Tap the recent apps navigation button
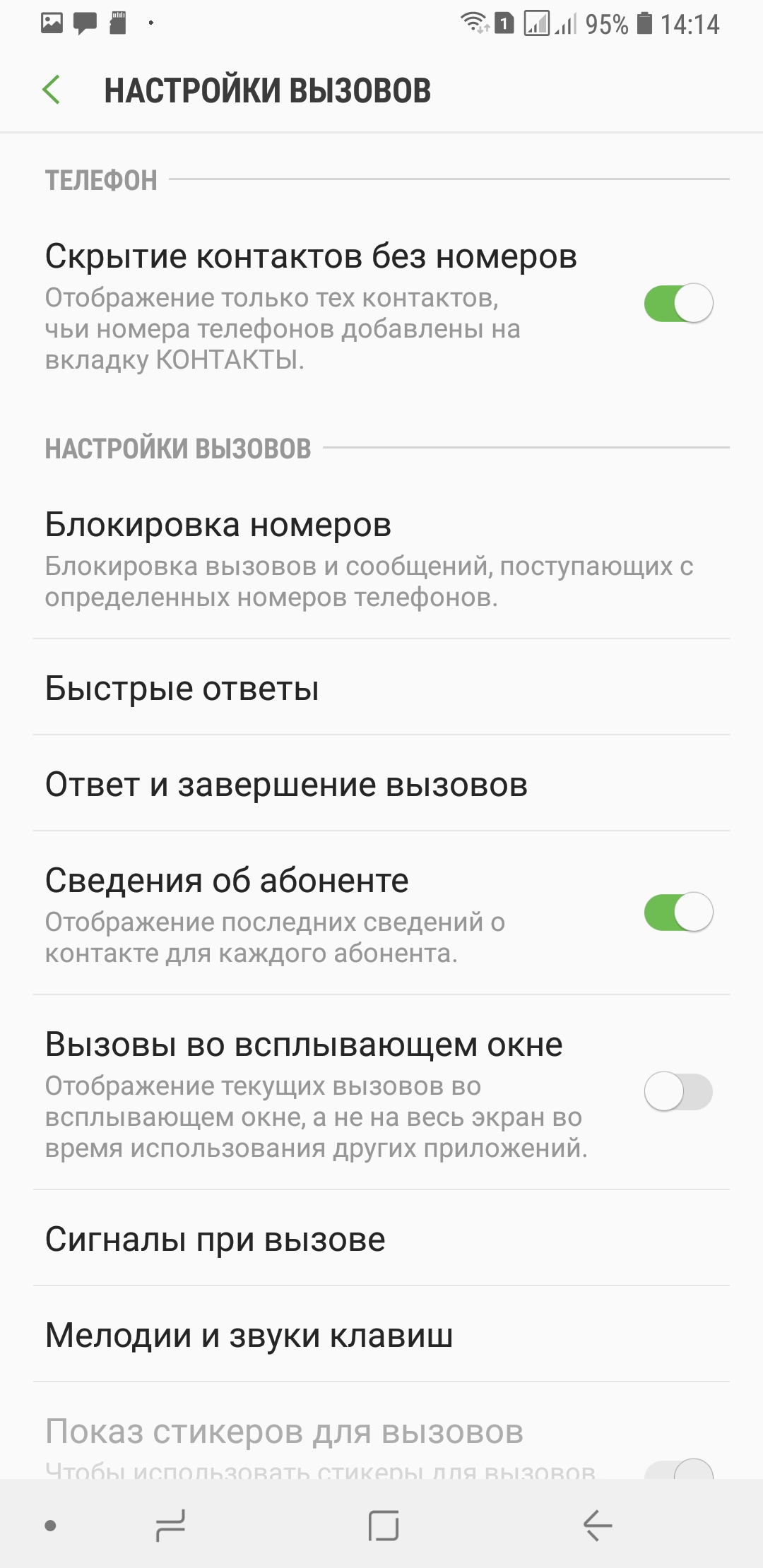 [x=170, y=1526]
